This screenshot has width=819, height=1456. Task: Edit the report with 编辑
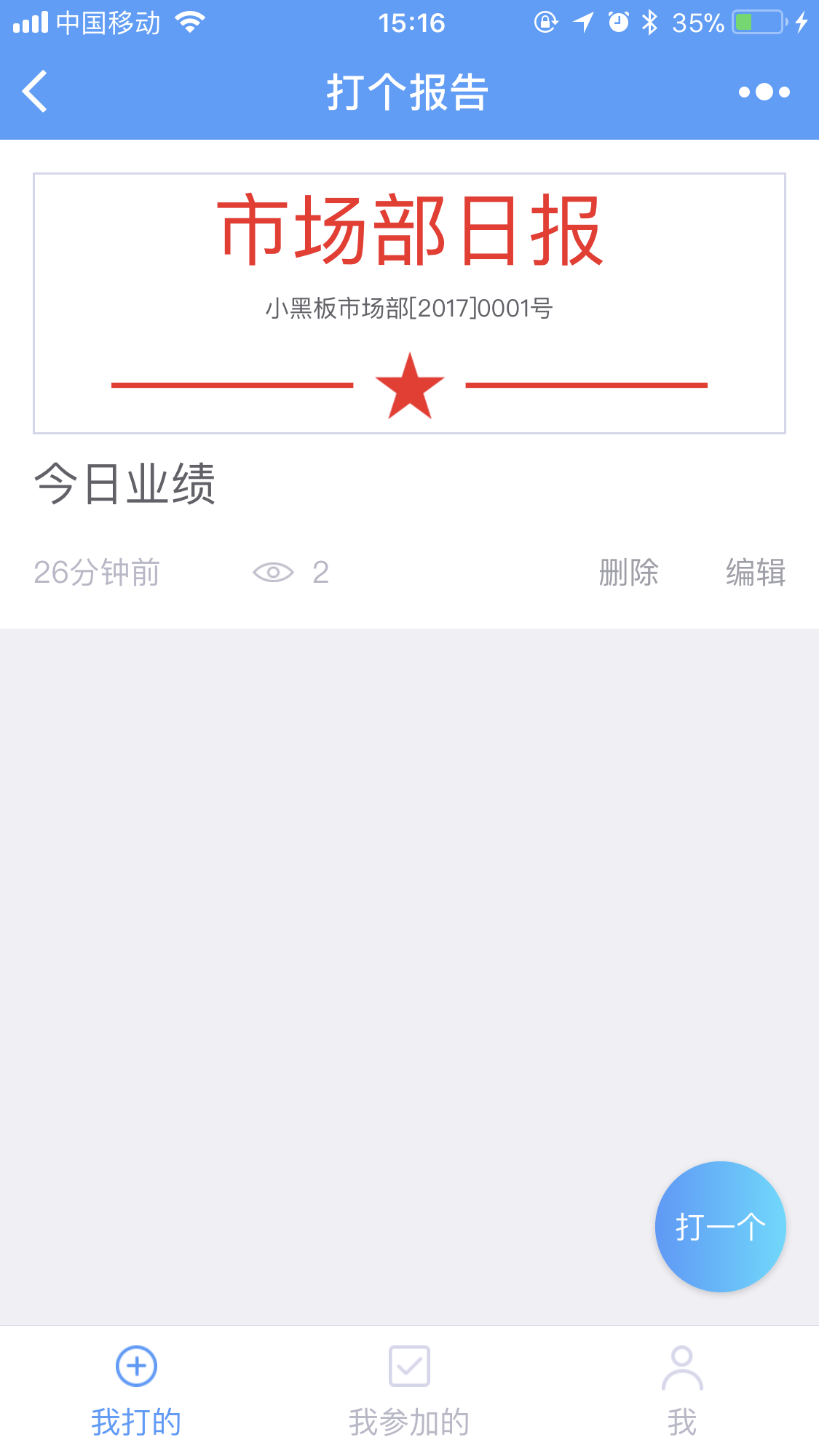coord(756,573)
